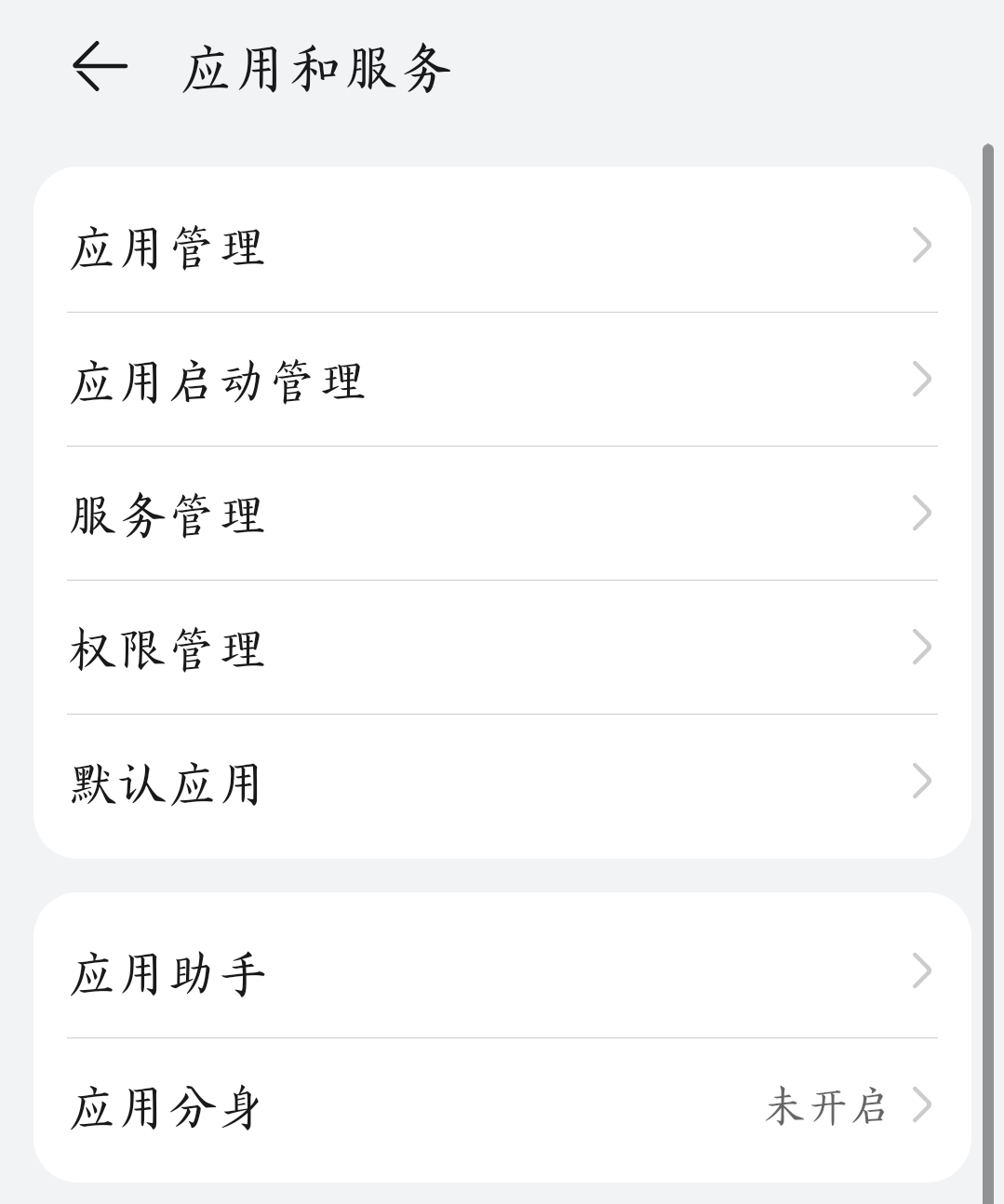Tap the chevron next to 应用分身

[x=922, y=1105]
